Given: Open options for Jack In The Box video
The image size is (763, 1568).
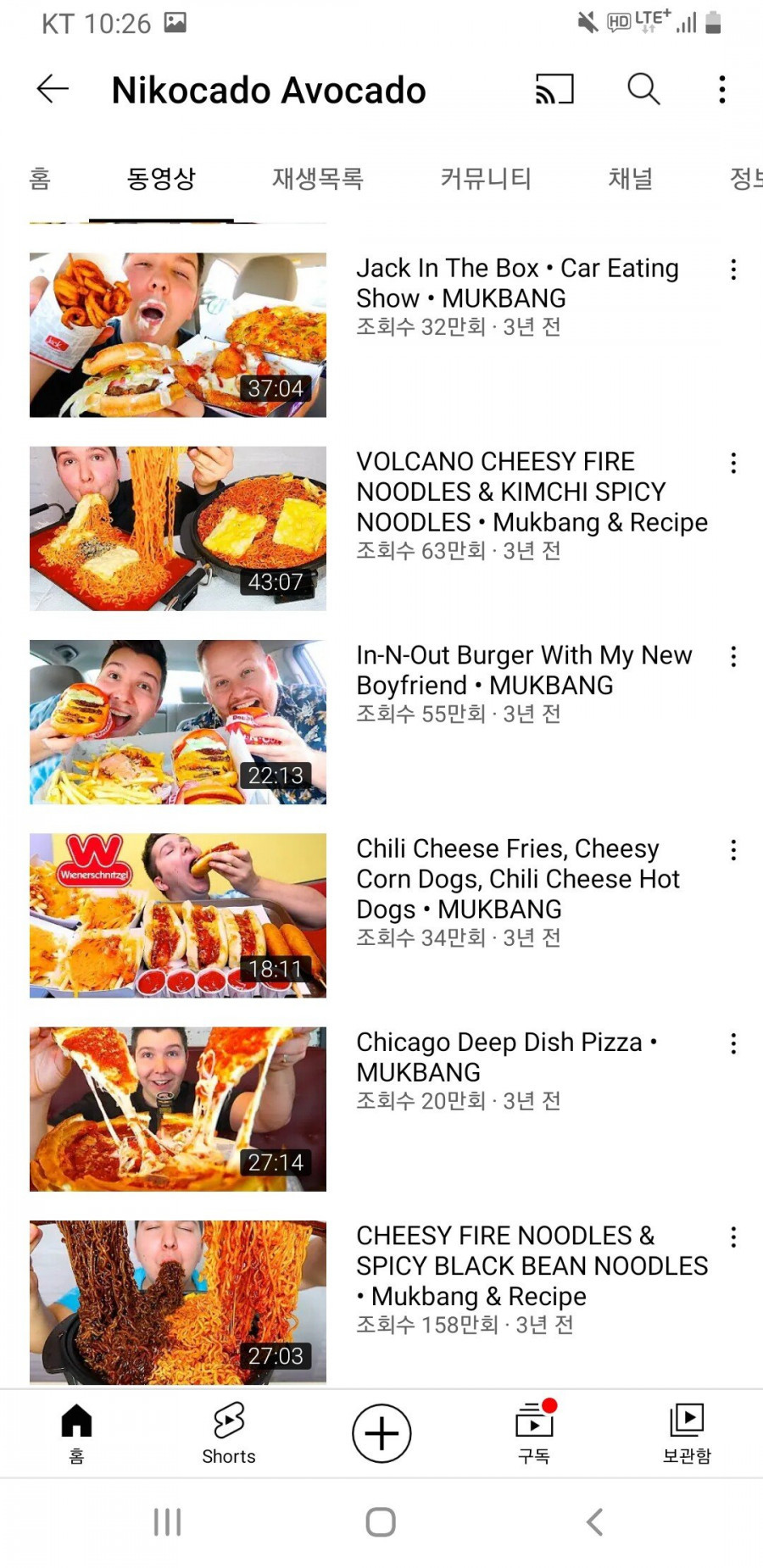Looking at the screenshot, I should click(x=733, y=270).
